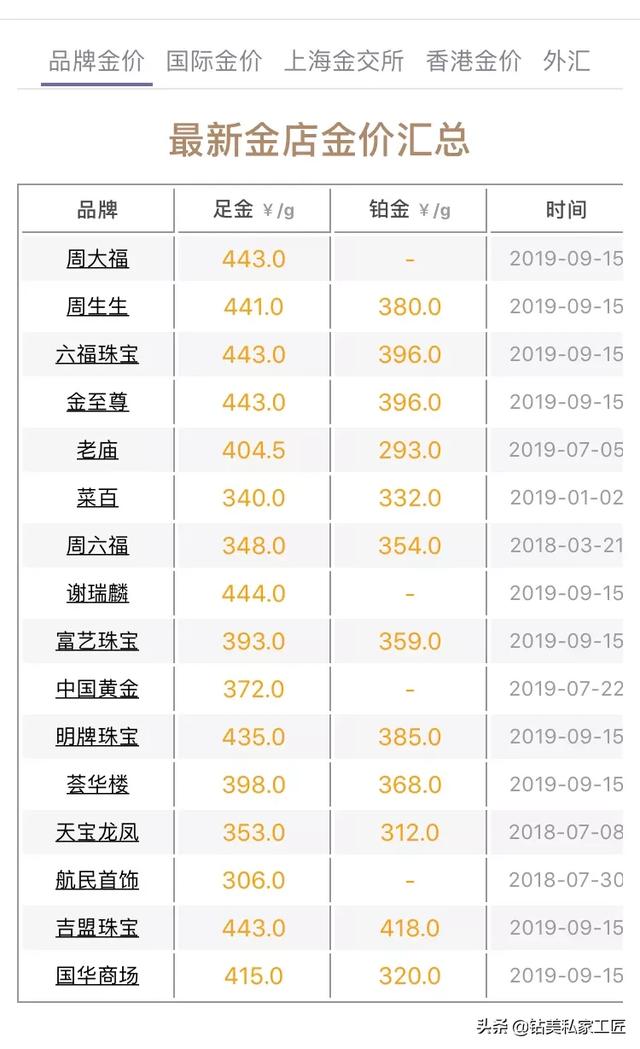Open 老庙 brand page

[97, 451]
